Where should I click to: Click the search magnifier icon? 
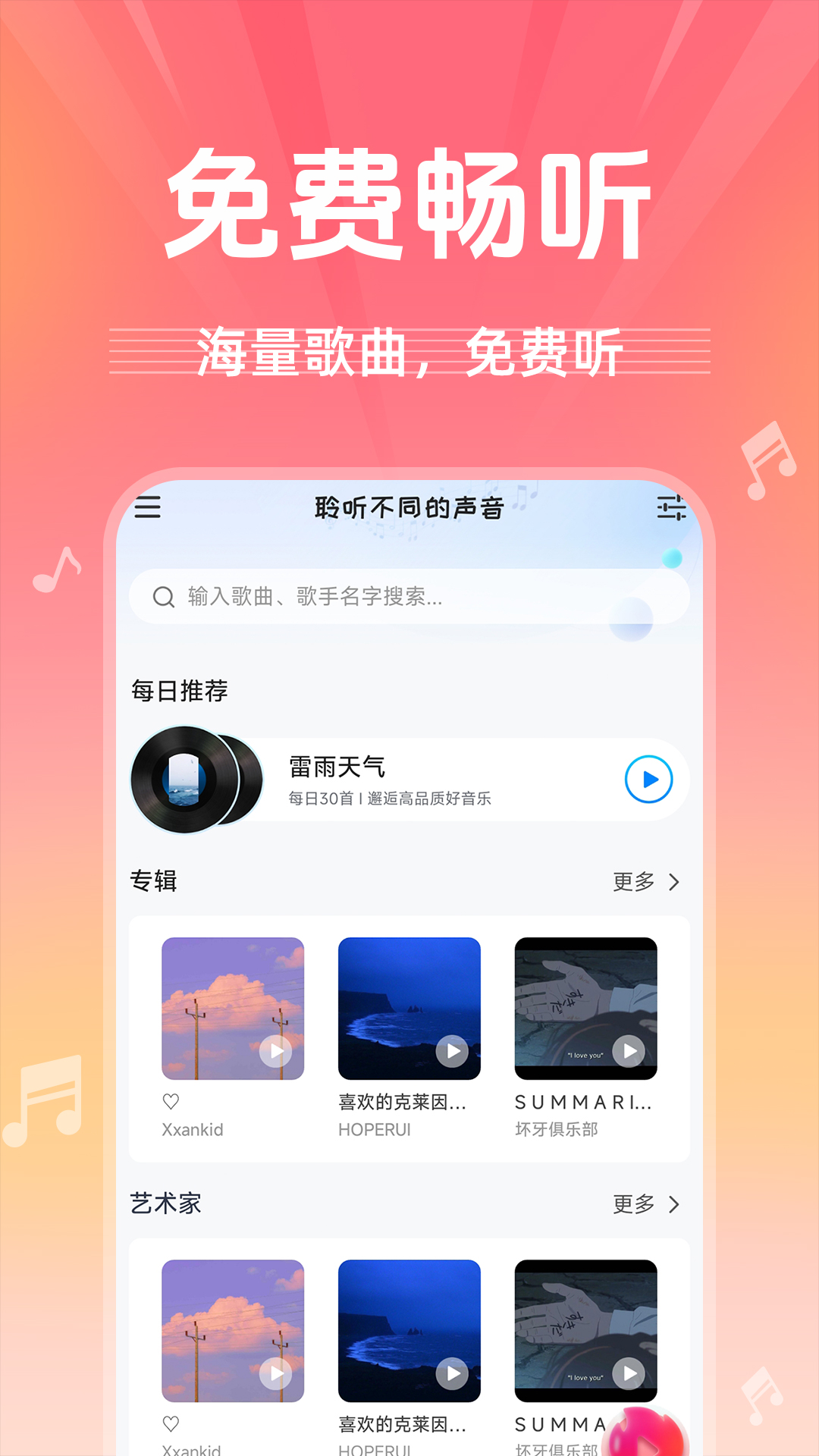pos(164,598)
